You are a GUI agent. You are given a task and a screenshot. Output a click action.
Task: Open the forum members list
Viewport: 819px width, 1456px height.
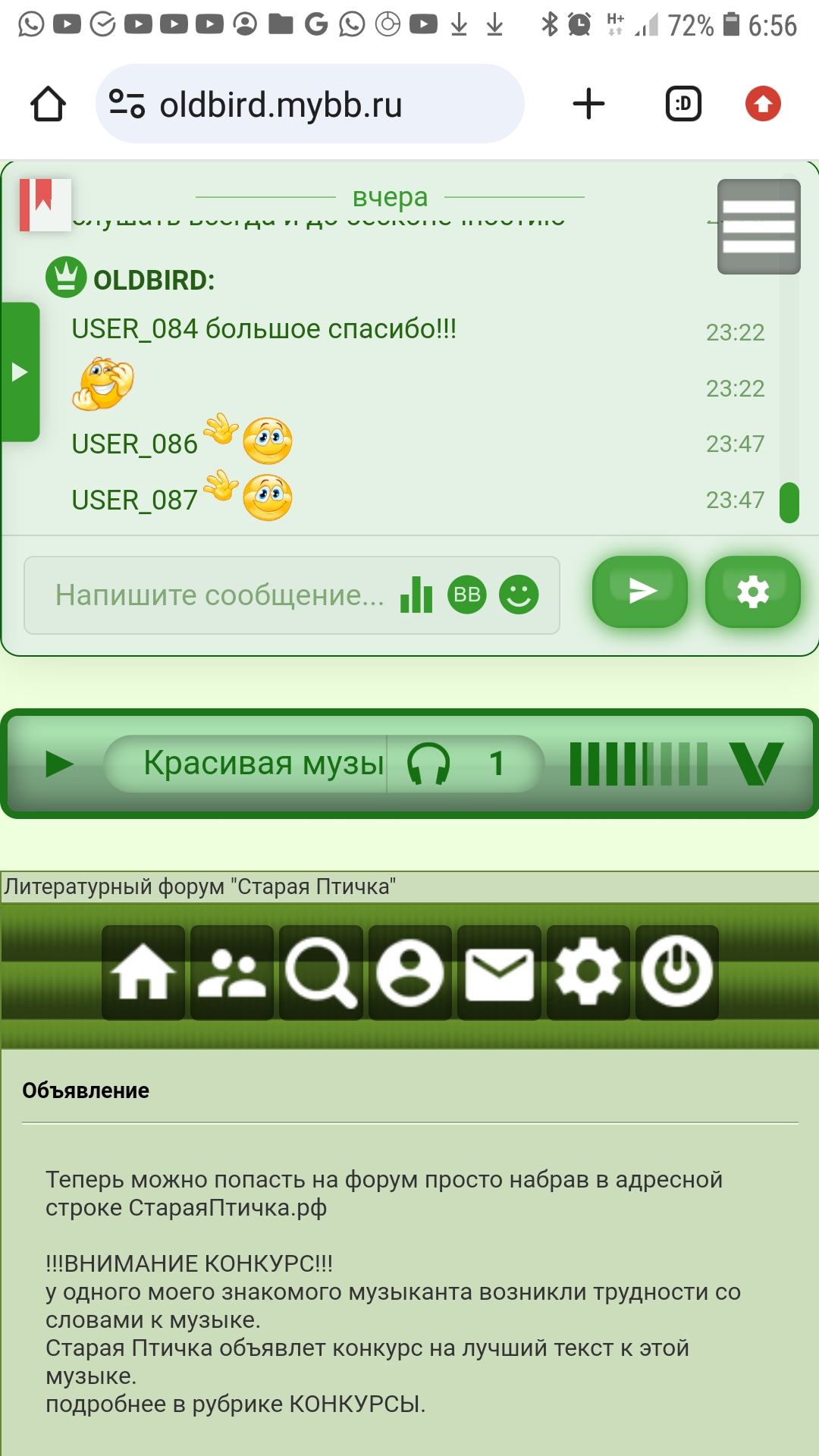pos(232,972)
